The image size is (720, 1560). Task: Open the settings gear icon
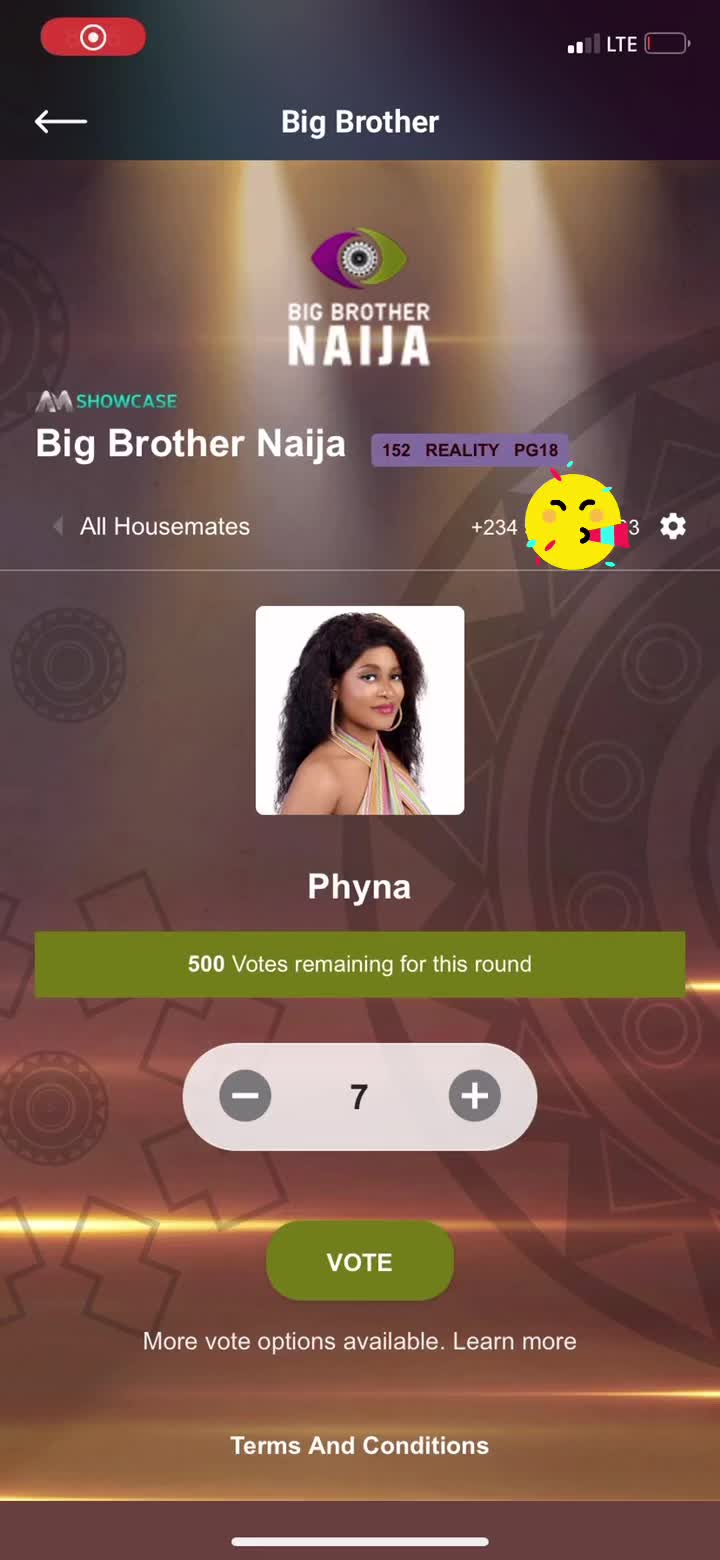673,526
